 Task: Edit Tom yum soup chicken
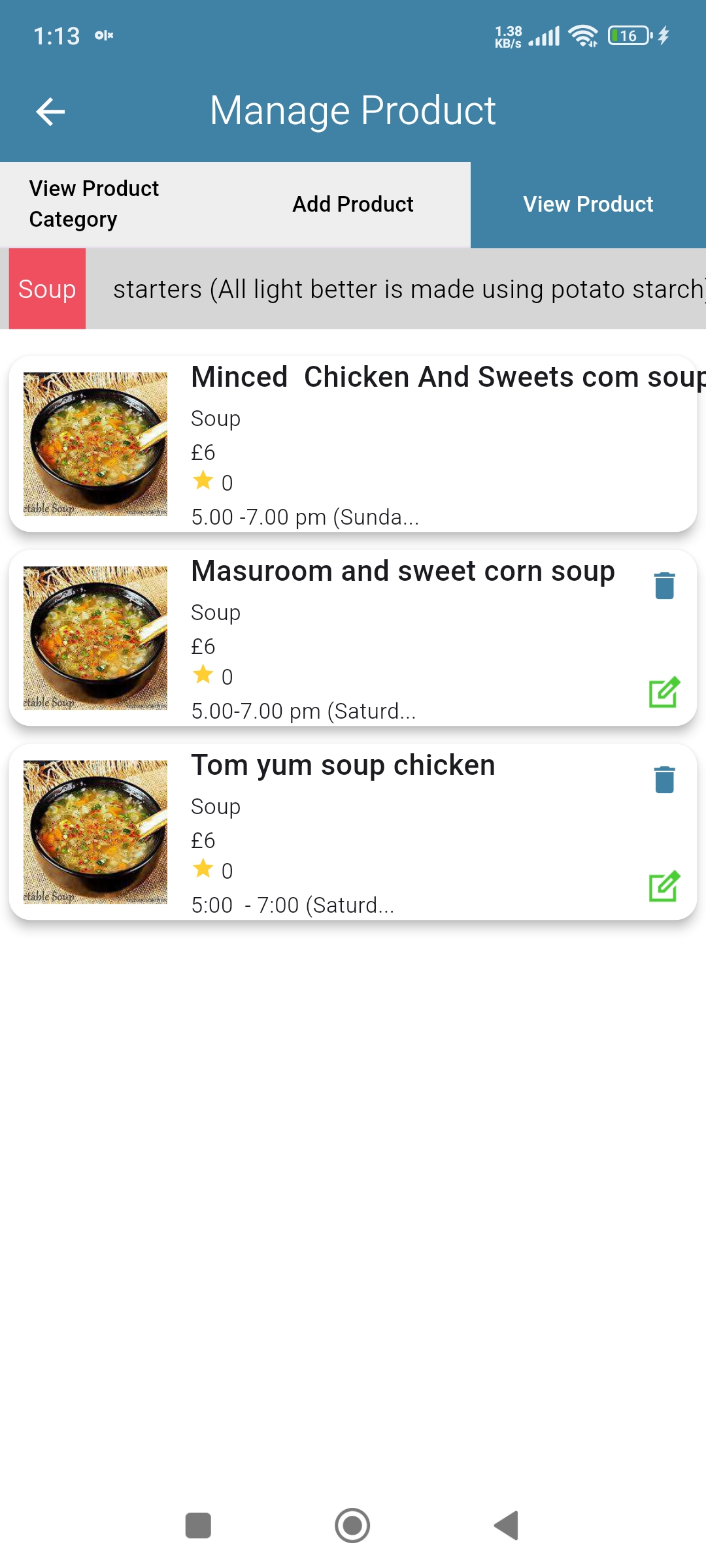tap(664, 887)
